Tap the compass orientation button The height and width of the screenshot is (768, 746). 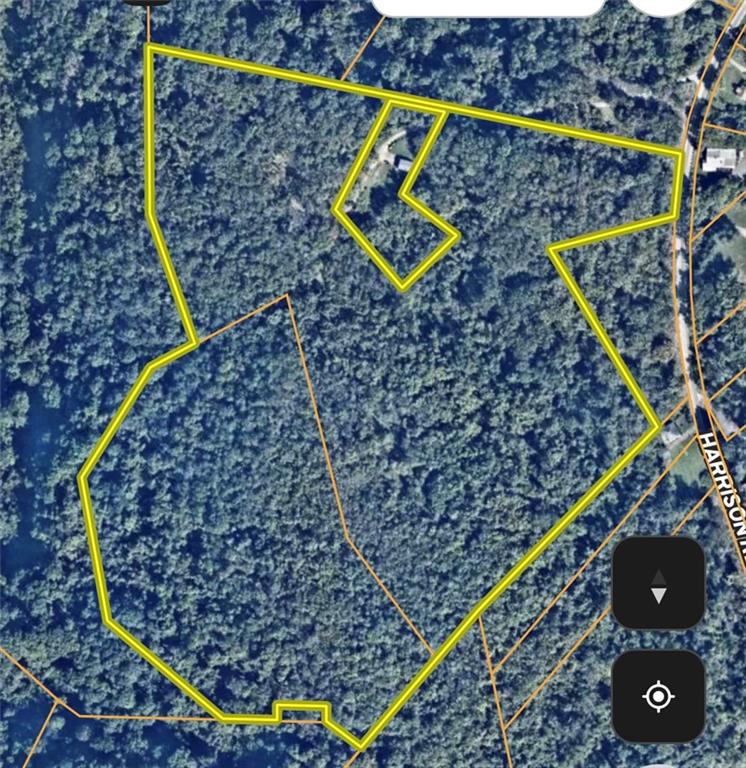pyautogui.click(x=658, y=584)
